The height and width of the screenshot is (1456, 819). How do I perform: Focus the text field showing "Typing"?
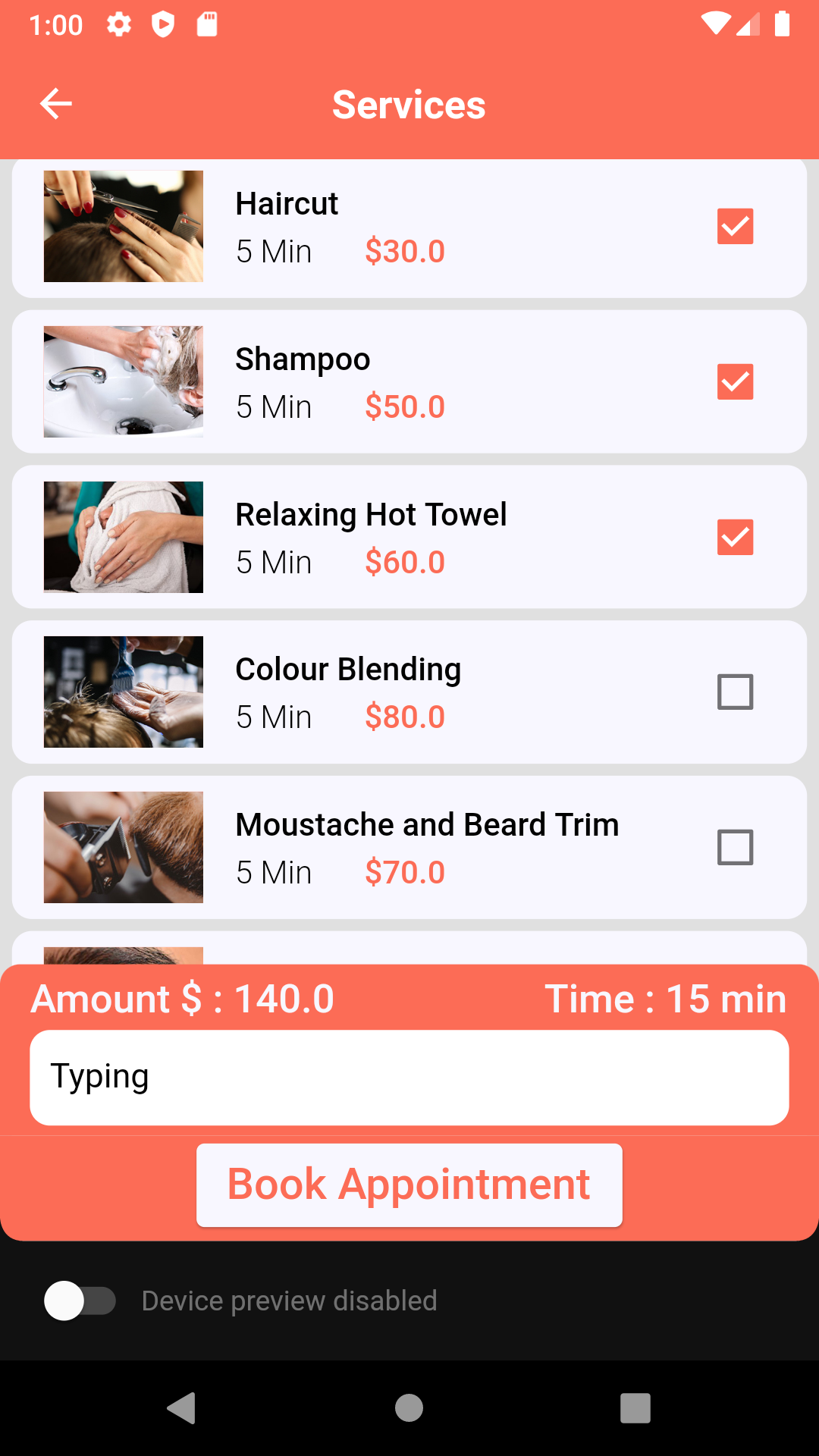pos(409,1077)
